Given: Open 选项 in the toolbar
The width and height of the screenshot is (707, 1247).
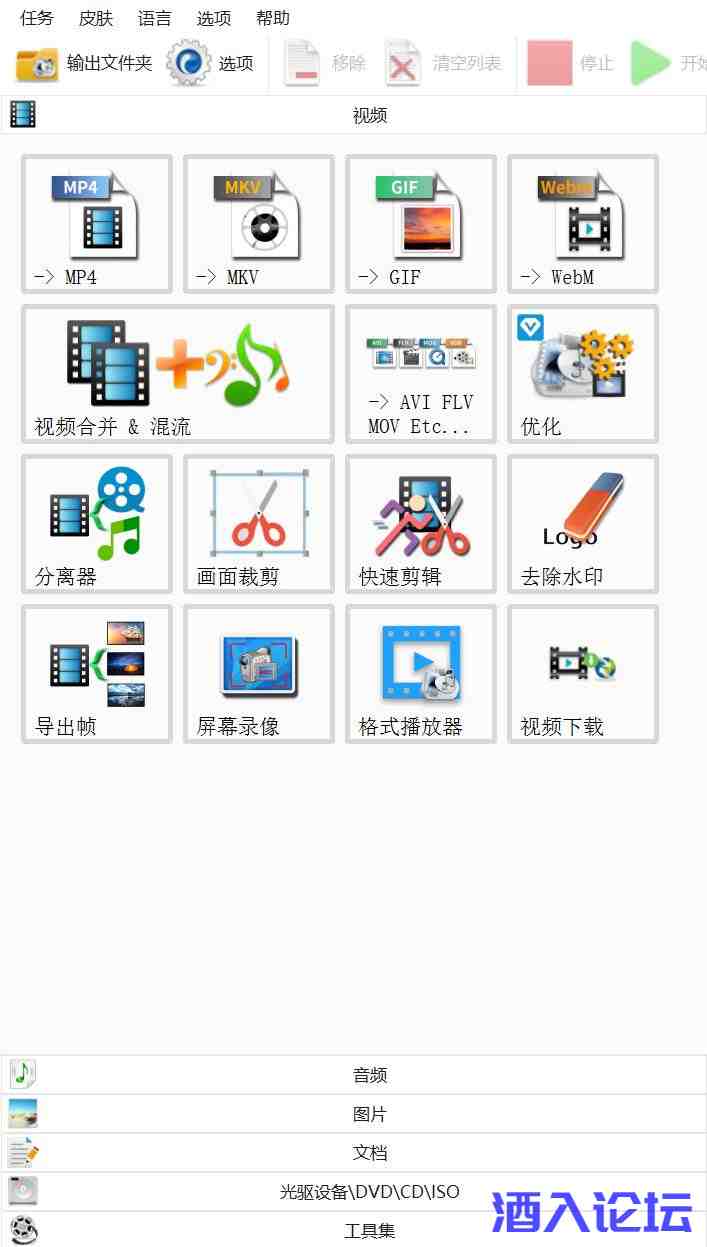Looking at the screenshot, I should click(x=211, y=63).
